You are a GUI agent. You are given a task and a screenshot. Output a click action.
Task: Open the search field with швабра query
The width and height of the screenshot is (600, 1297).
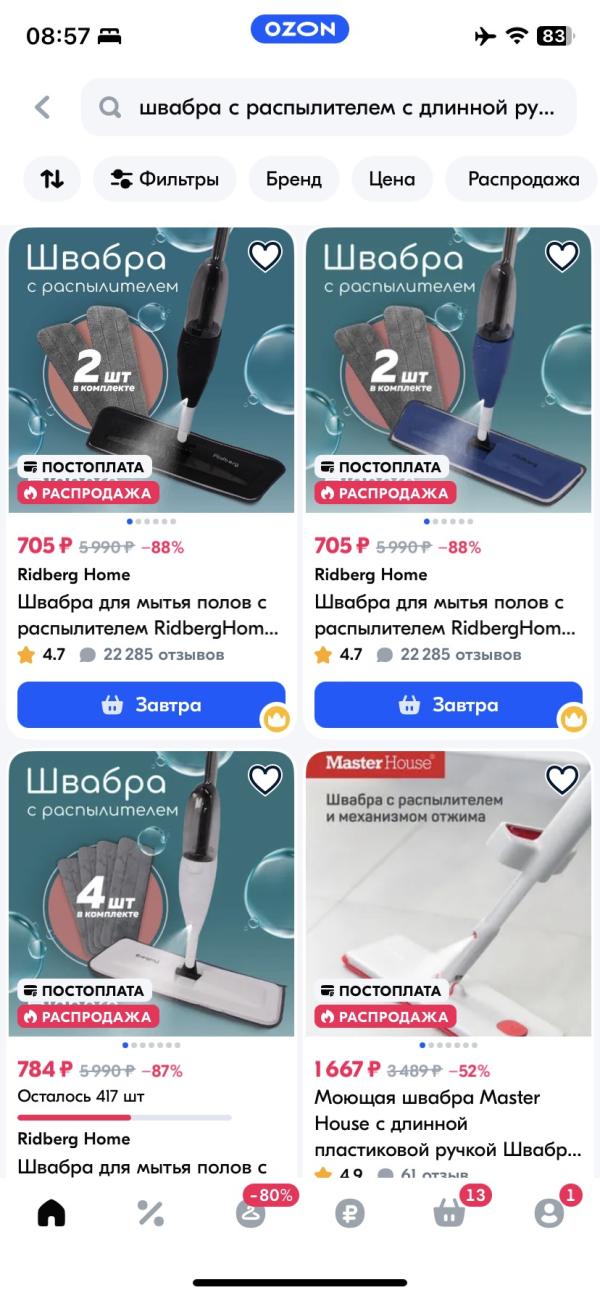(329, 107)
